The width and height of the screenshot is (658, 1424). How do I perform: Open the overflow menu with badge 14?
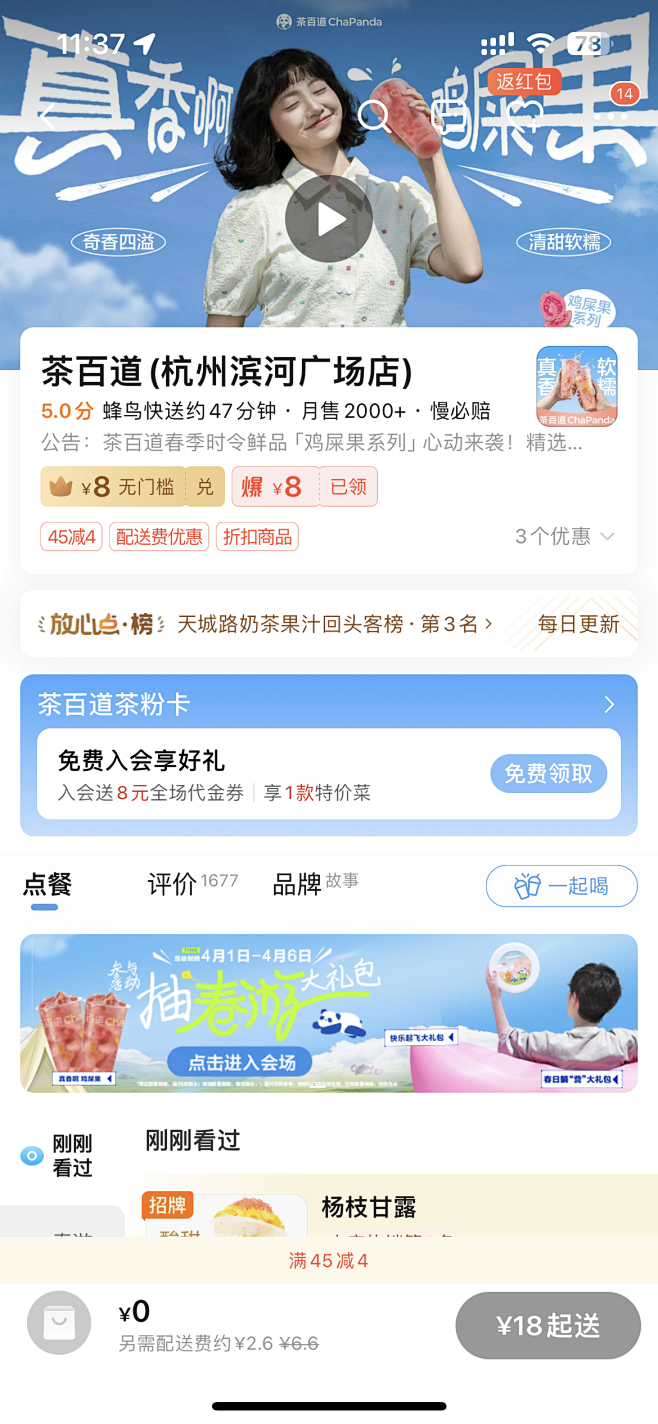click(612, 115)
